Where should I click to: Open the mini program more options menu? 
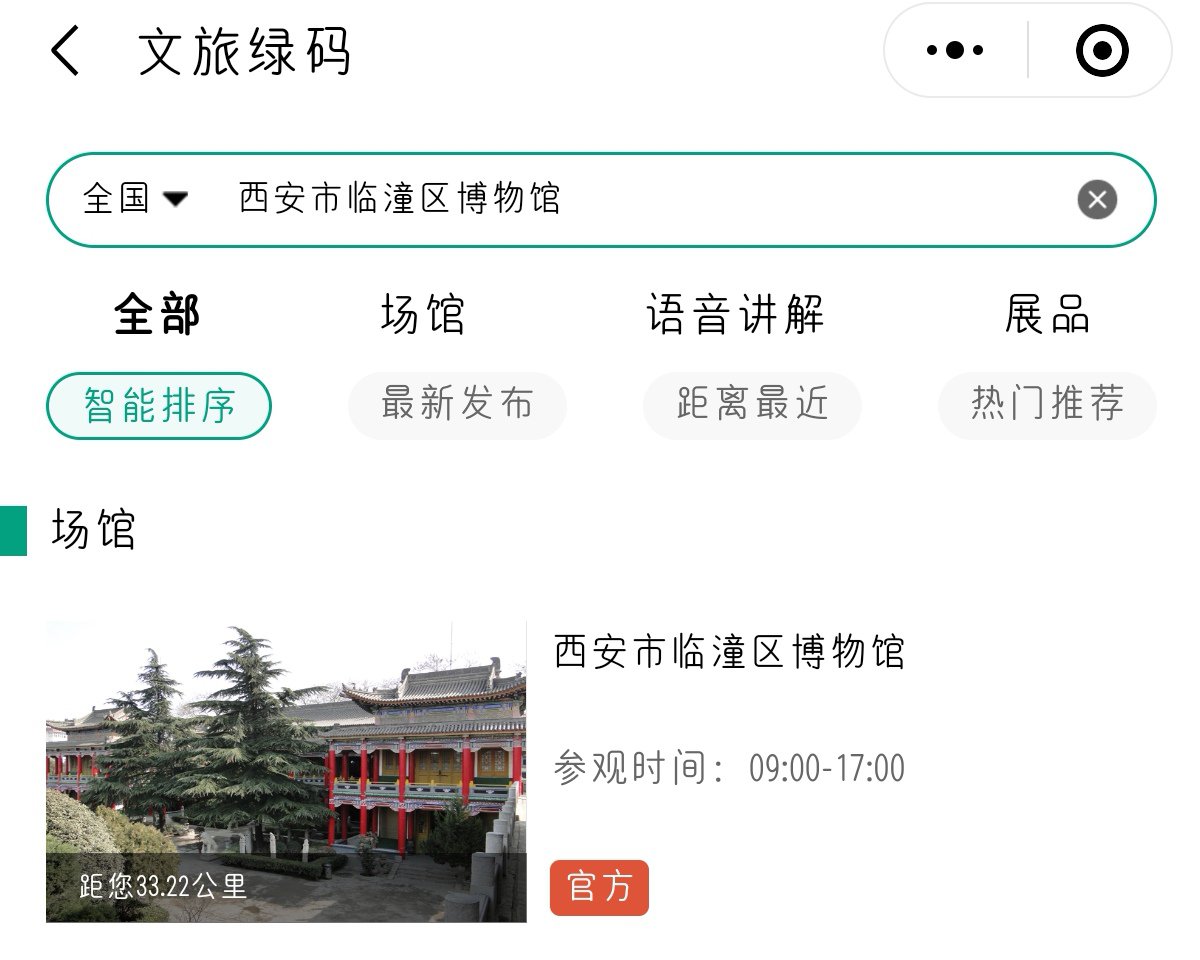pos(955,50)
